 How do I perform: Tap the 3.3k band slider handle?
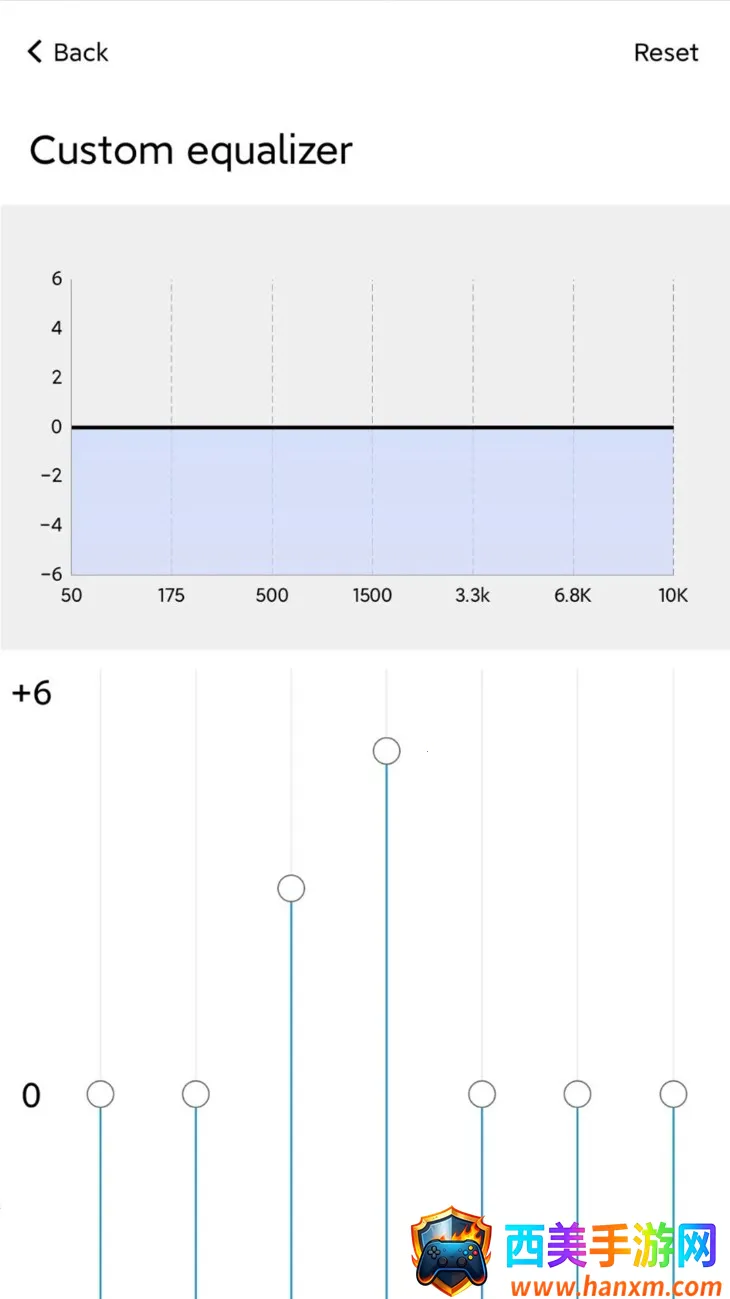[482, 1094]
